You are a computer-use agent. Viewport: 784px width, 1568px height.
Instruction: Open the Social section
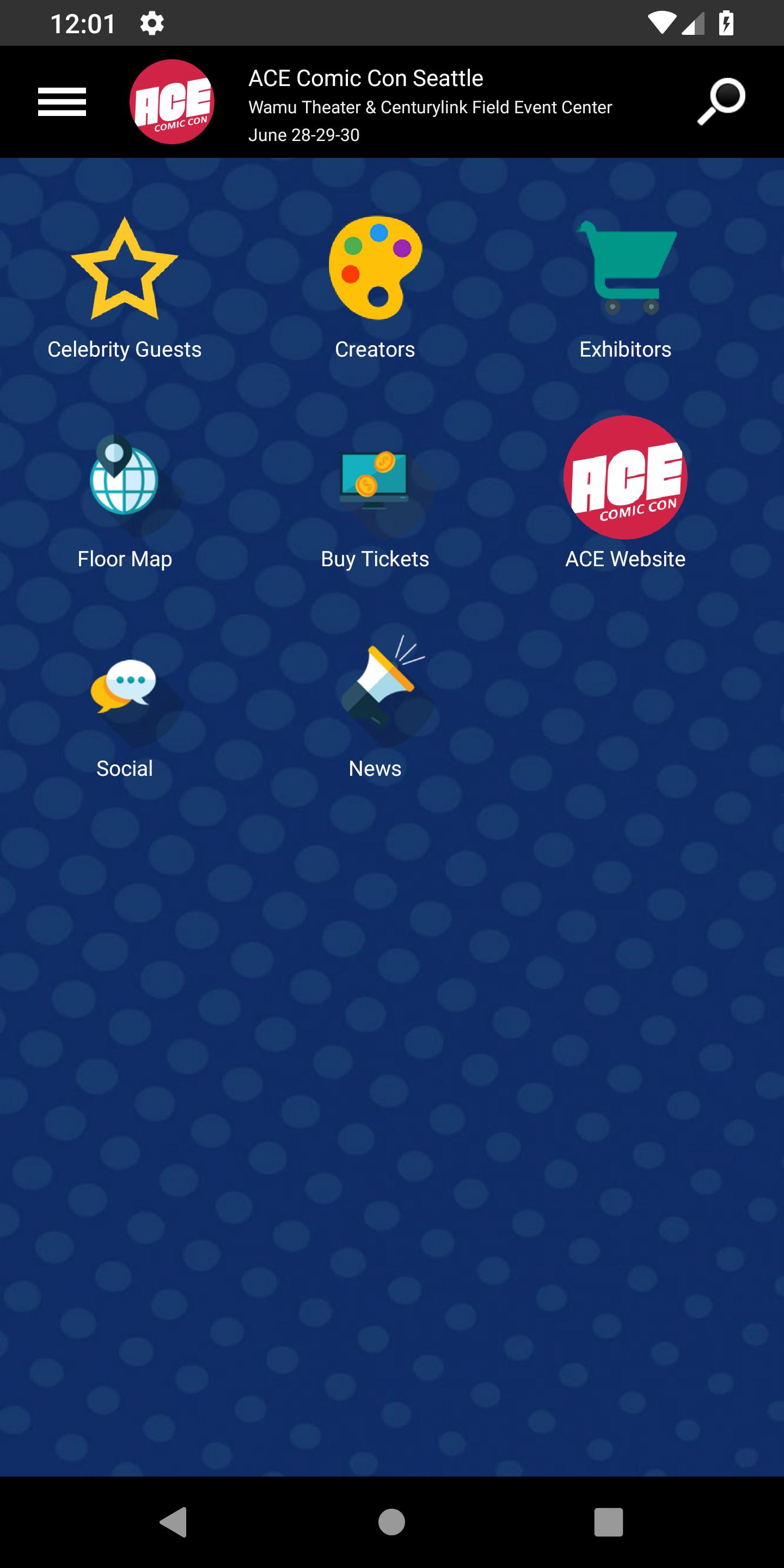pos(125,706)
